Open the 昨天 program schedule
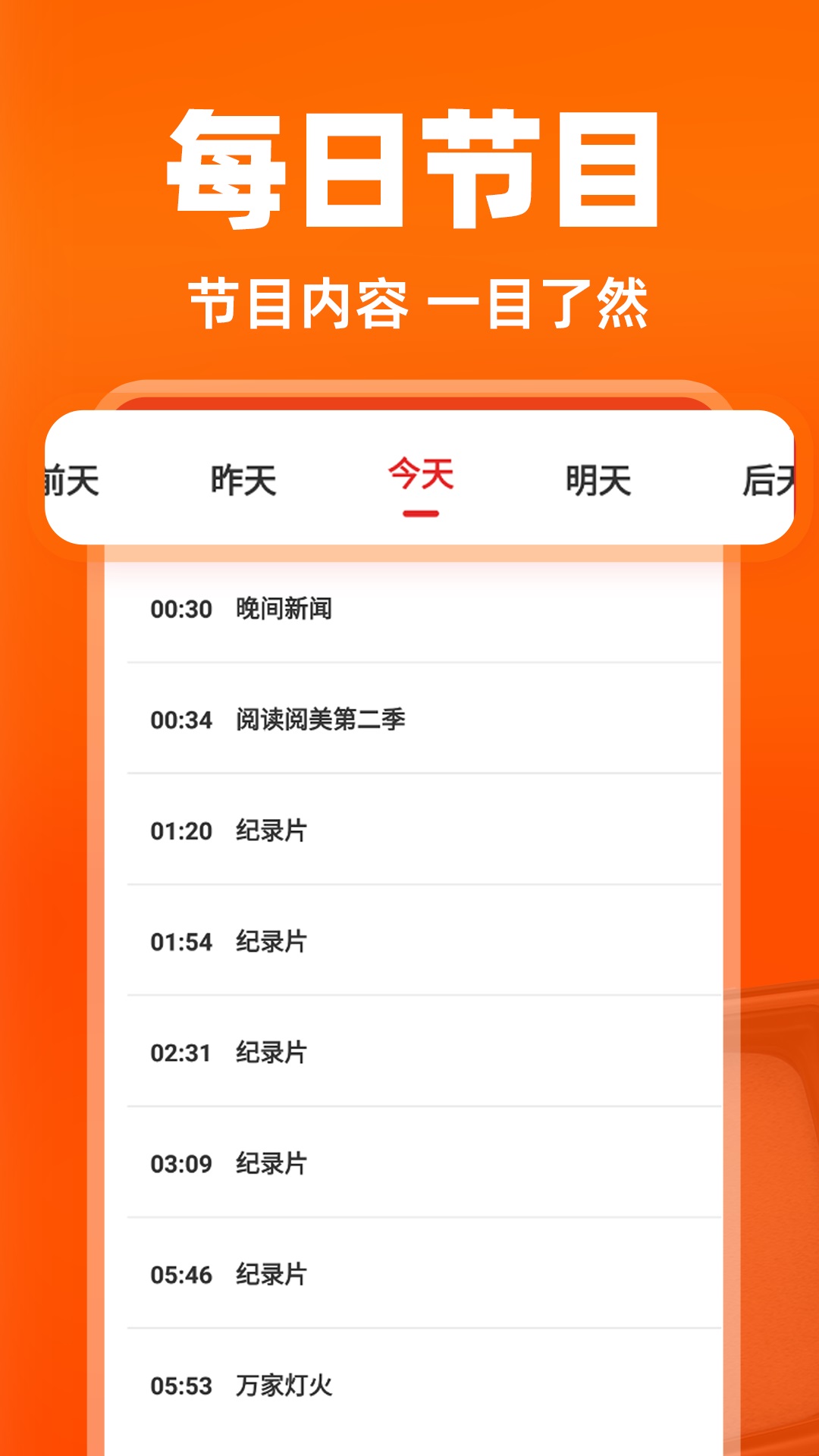This screenshot has width=819, height=1456. (243, 476)
